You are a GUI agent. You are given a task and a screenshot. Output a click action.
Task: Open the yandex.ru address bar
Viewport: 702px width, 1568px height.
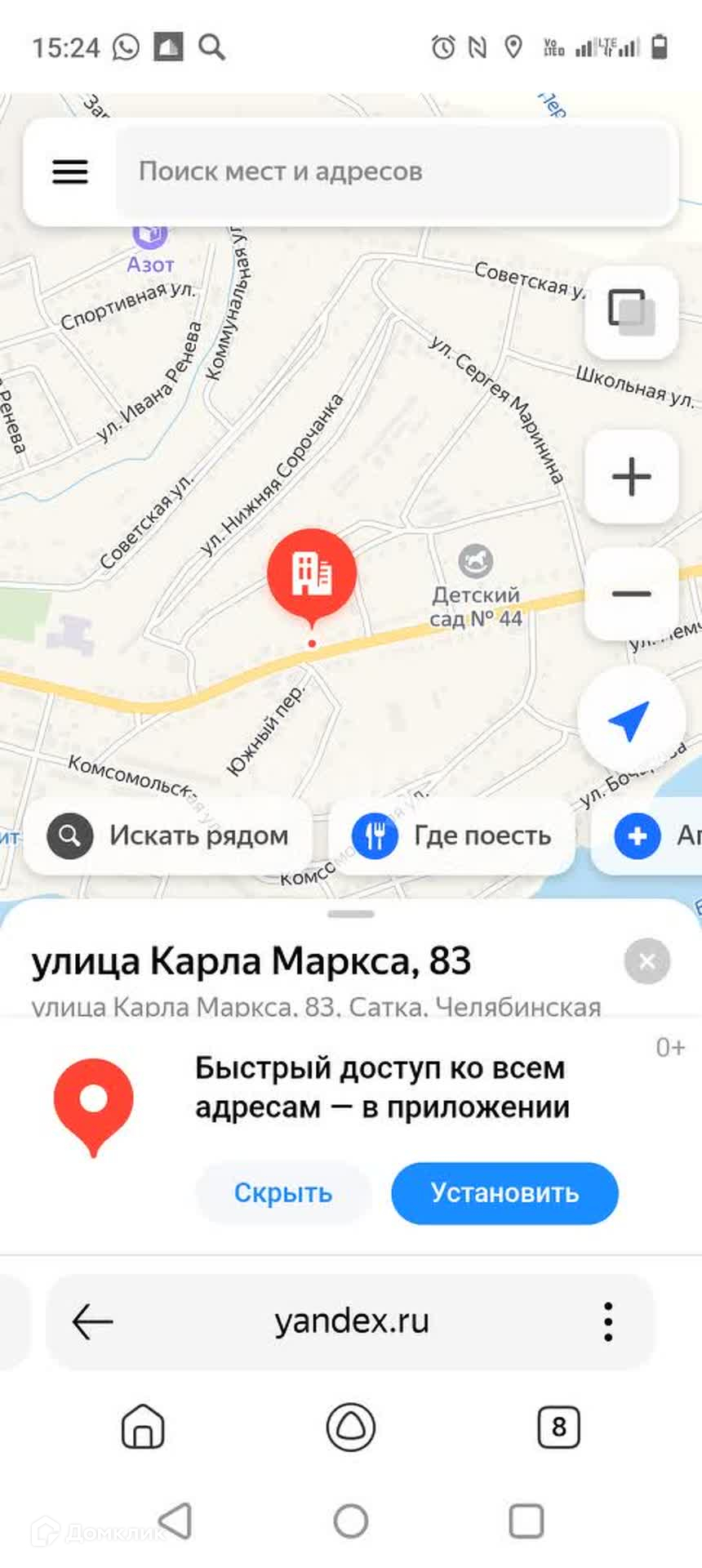[x=351, y=1321]
